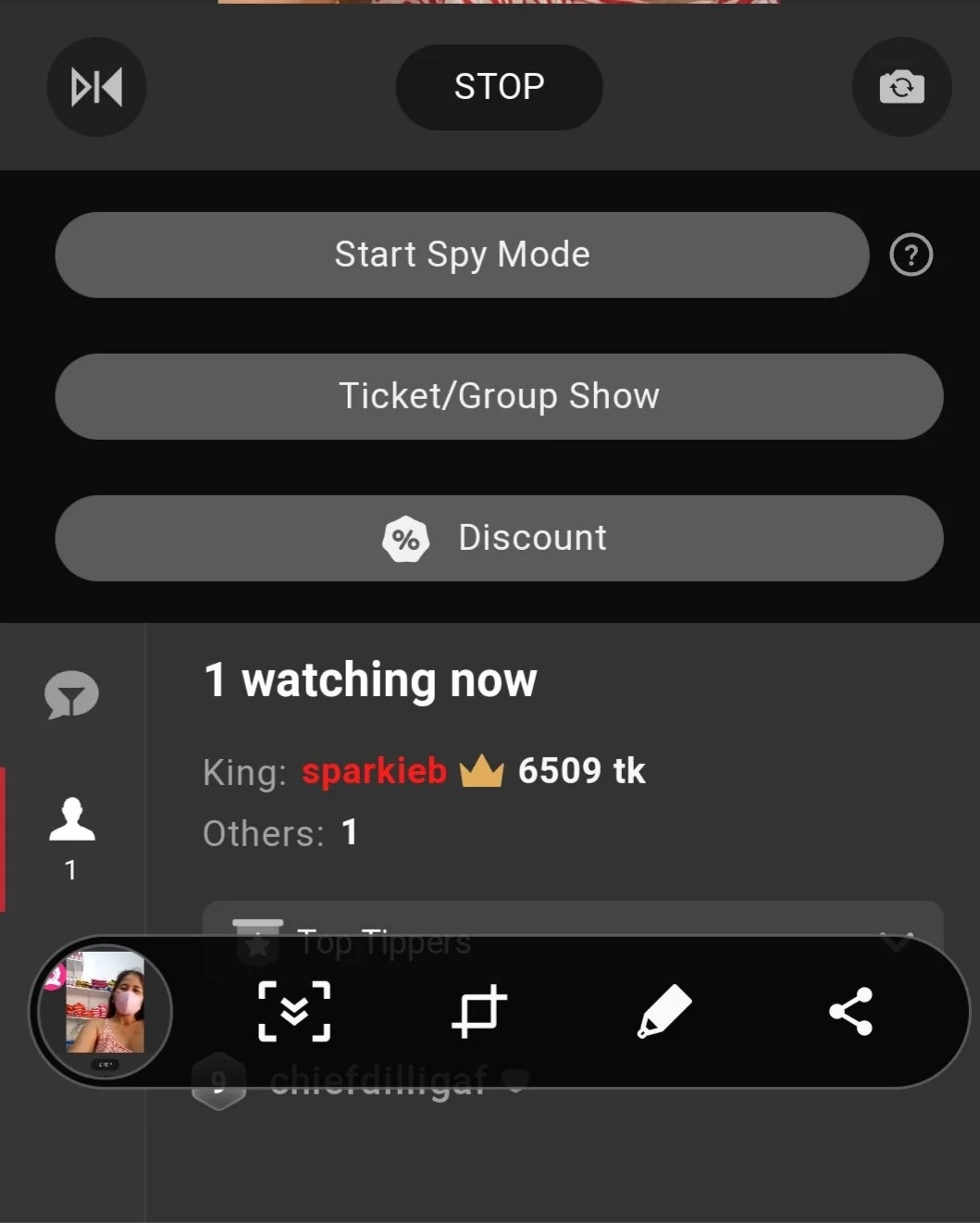
Task: Capture a scrolling screenshot
Action: [x=294, y=1011]
